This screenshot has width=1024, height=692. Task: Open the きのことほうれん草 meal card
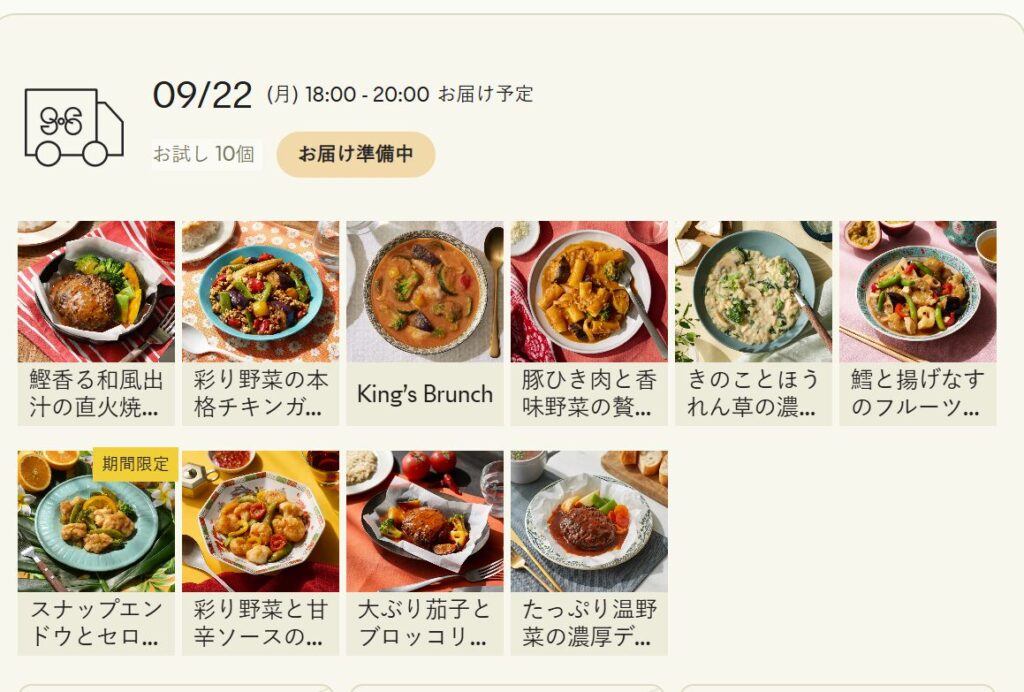[752, 322]
